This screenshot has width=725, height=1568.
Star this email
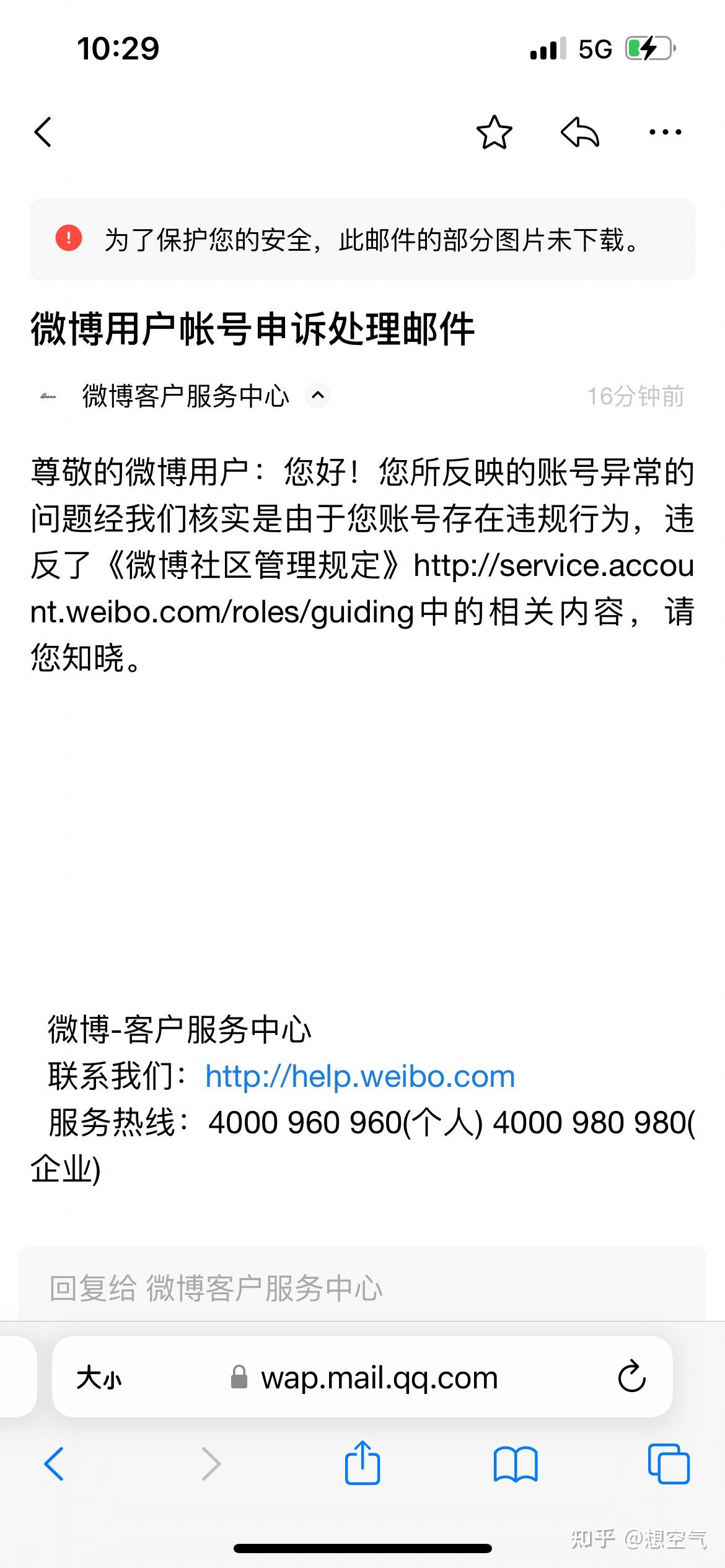[x=494, y=132]
